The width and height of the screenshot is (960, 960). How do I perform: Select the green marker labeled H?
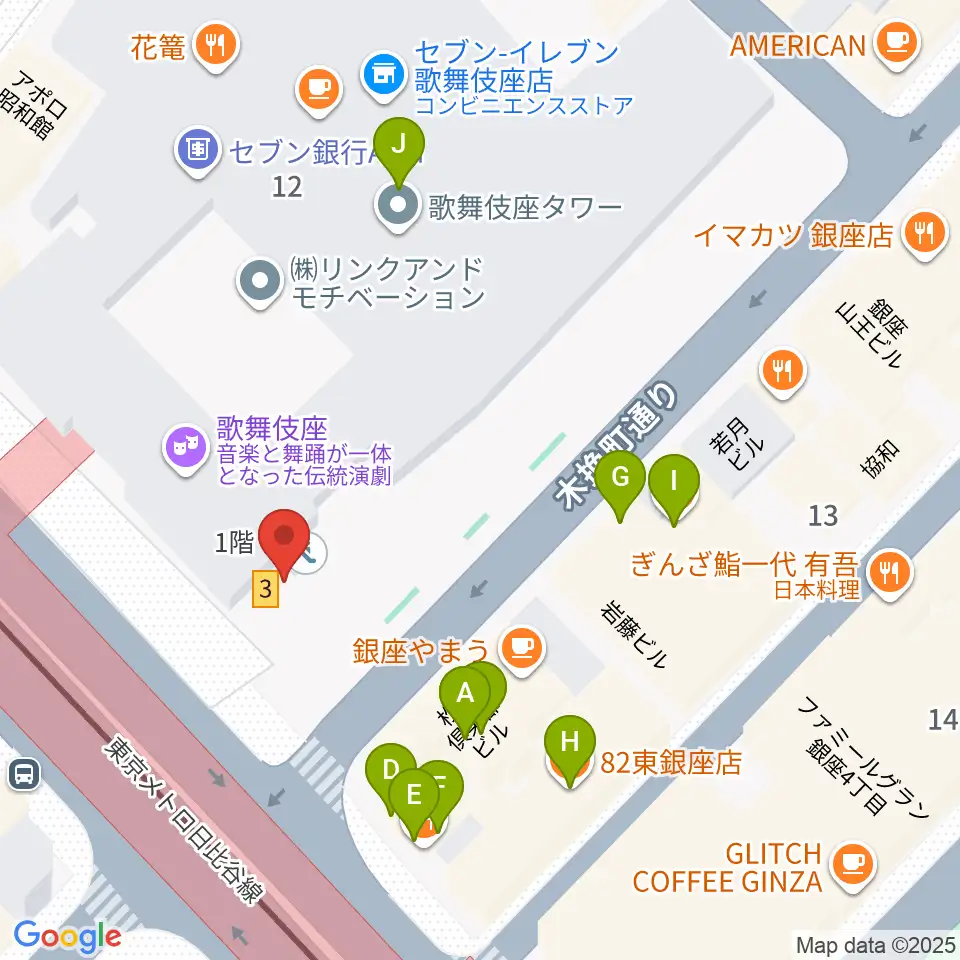[x=569, y=743]
